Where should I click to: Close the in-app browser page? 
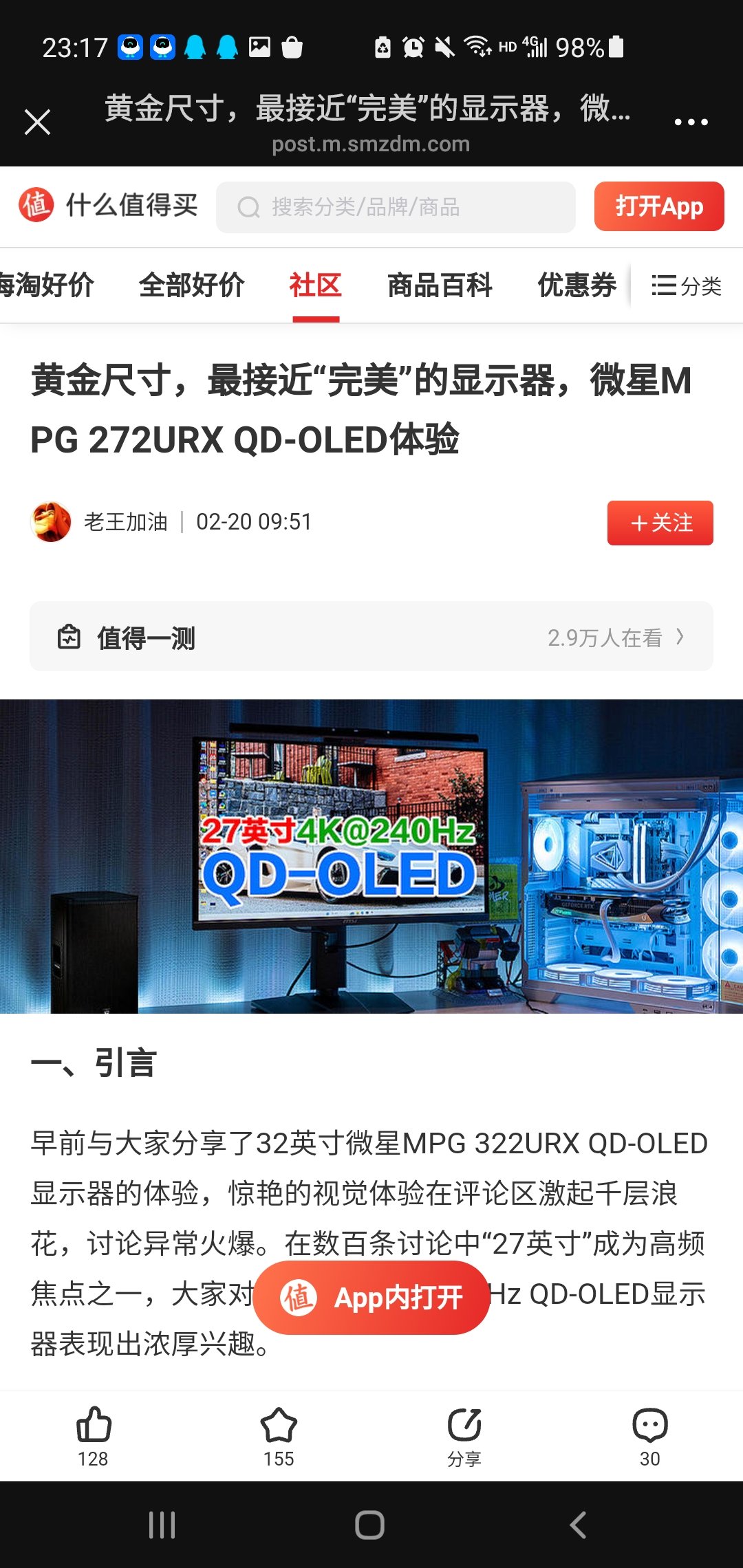[37, 122]
